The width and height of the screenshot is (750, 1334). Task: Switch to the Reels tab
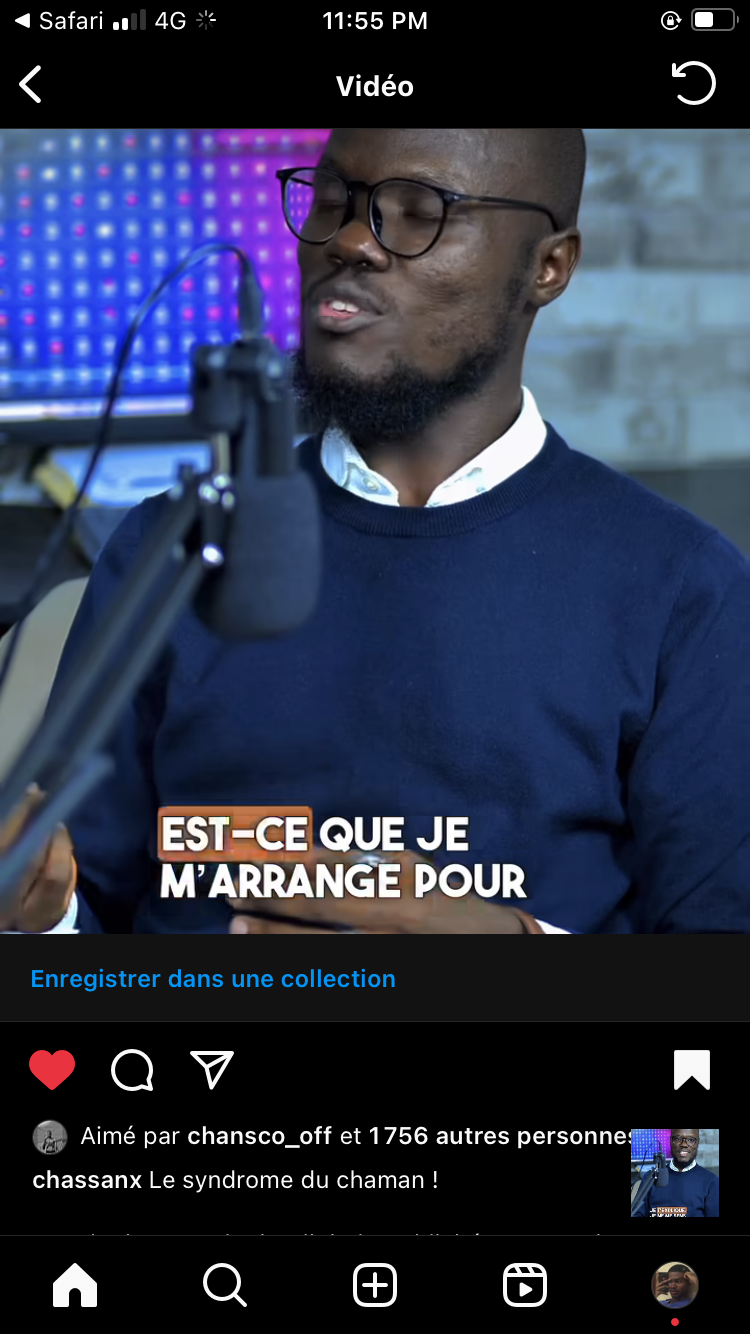(525, 1285)
